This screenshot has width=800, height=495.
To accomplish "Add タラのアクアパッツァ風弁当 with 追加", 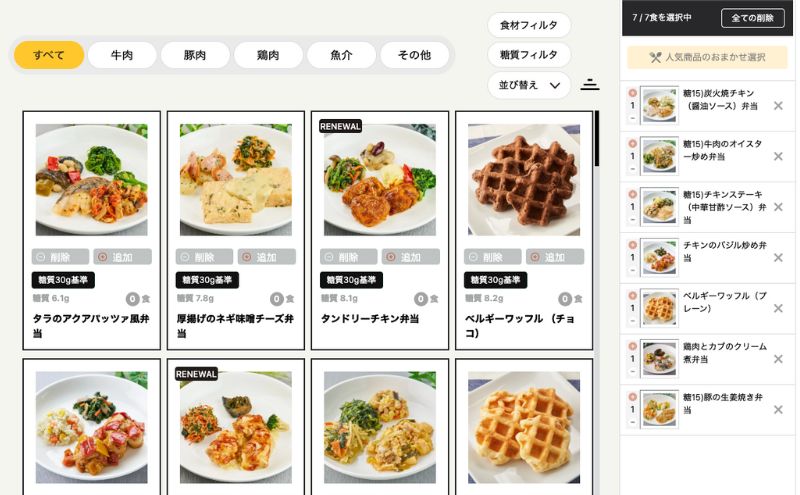I will tap(123, 257).
